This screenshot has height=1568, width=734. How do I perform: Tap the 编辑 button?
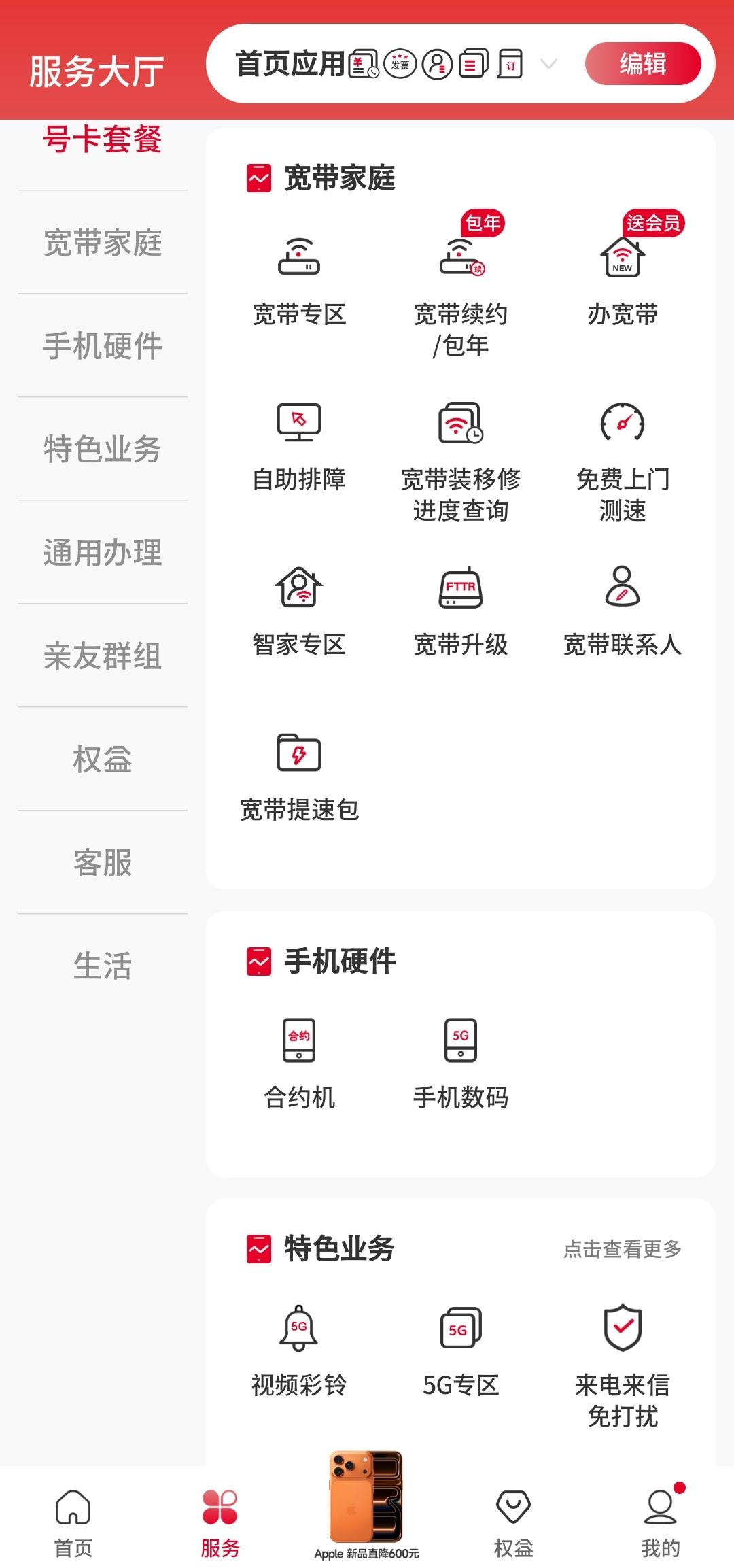[642, 64]
